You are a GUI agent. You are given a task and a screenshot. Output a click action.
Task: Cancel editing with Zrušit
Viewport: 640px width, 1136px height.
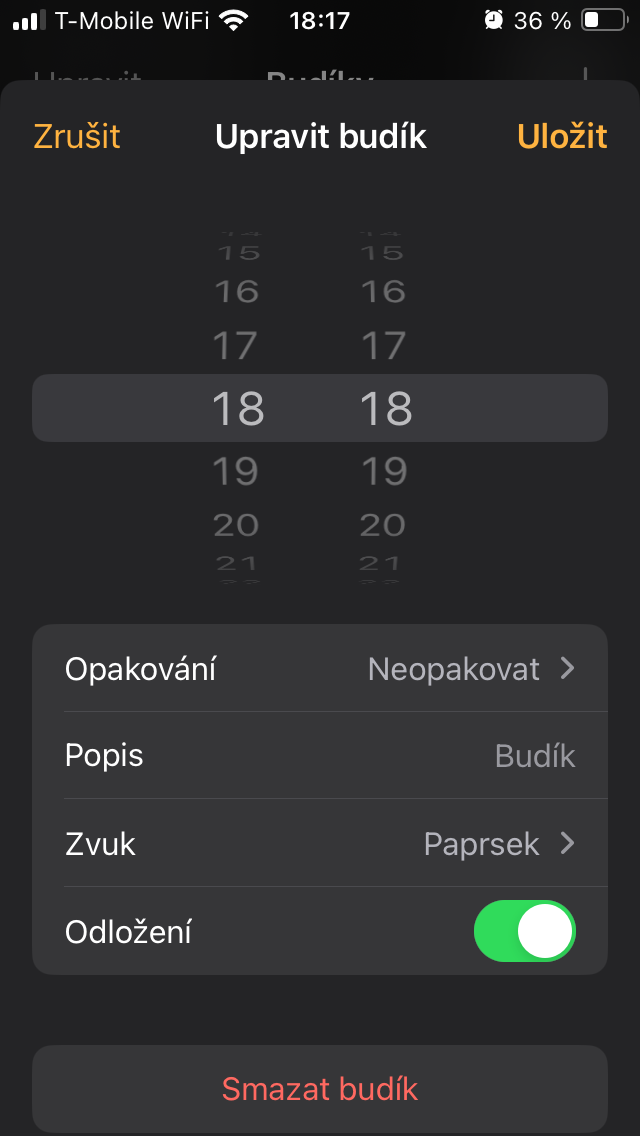(x=77, y=137)
